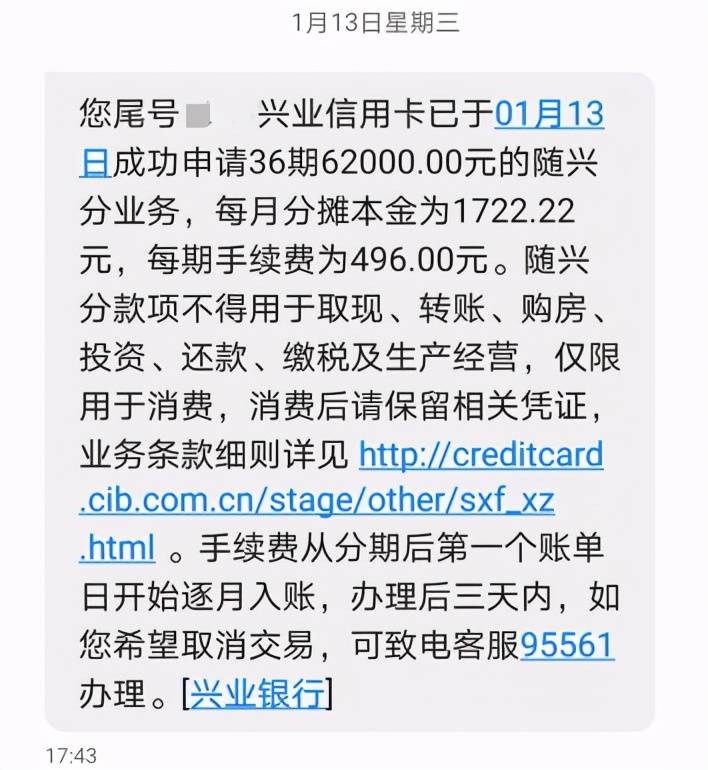708x770 pixels.
Task: Open the creditcard.cib.com.cn terms URL
Action: point(480,456)
